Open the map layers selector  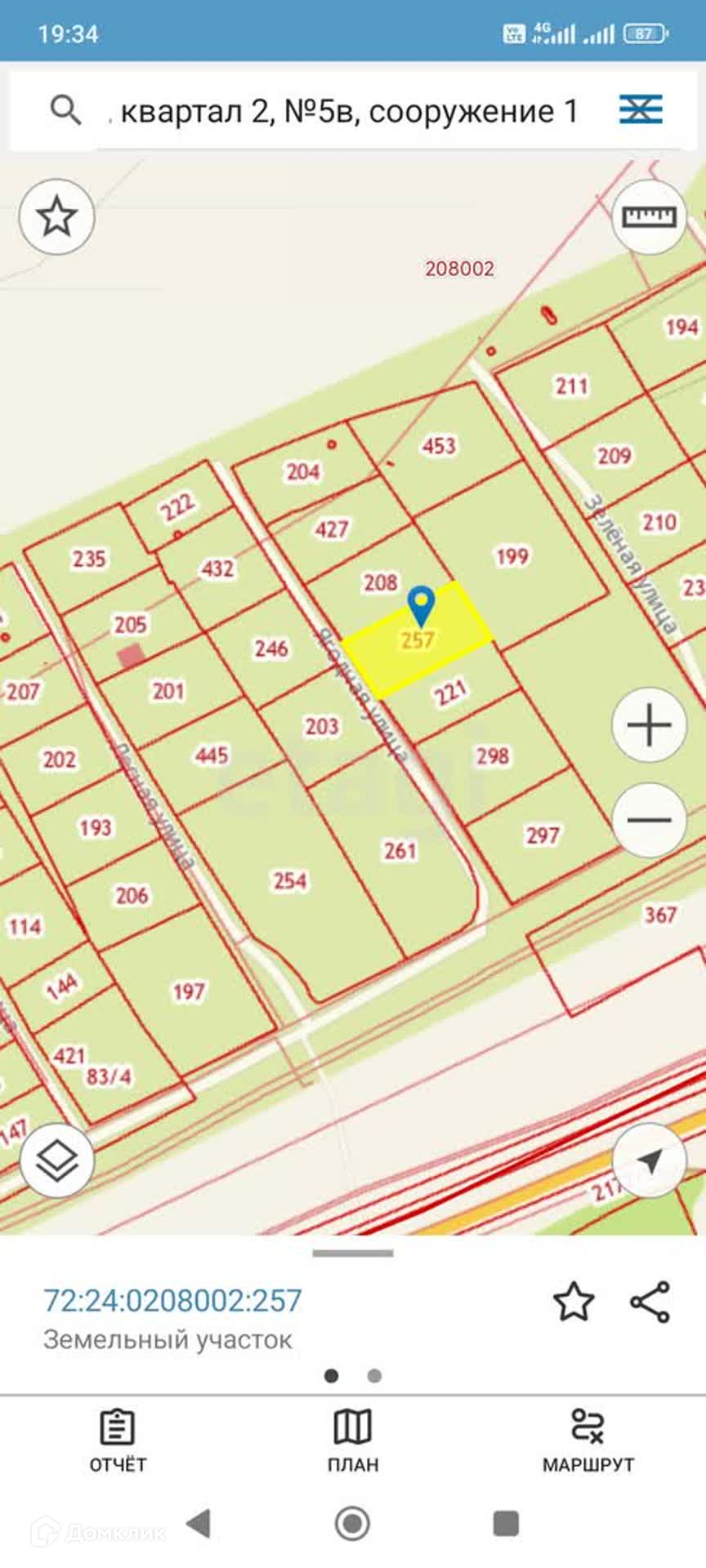click(x=57, y=1160)
